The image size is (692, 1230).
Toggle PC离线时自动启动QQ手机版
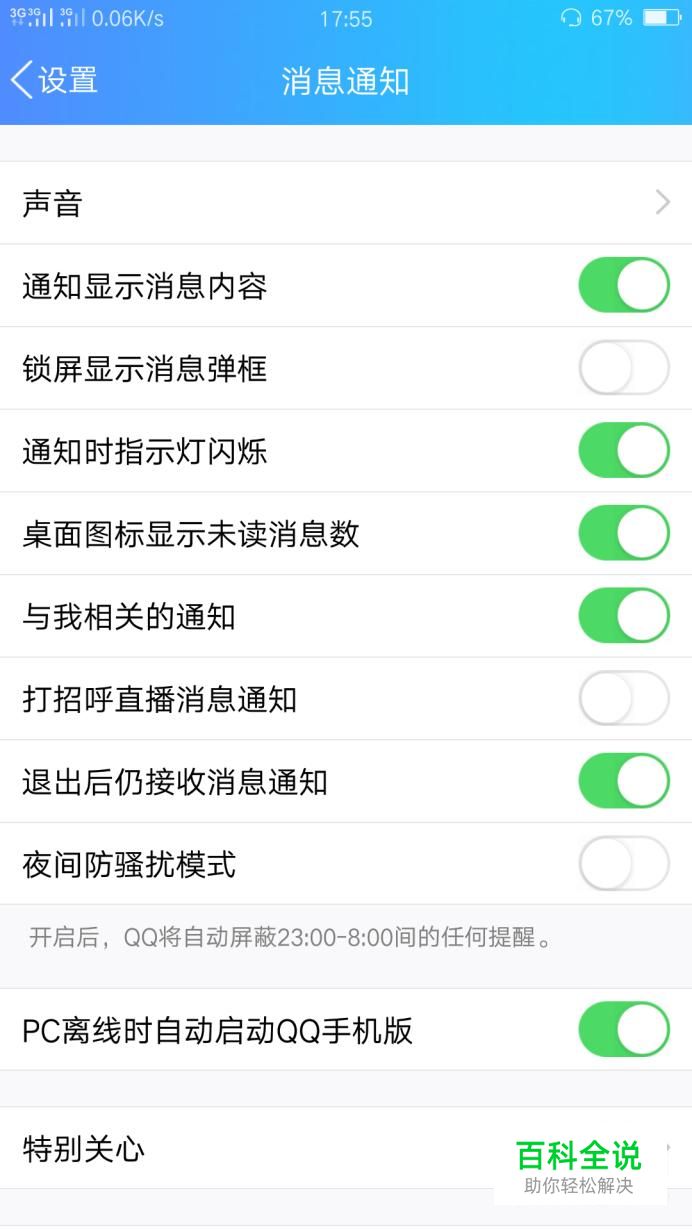(x=624, y=1030)
